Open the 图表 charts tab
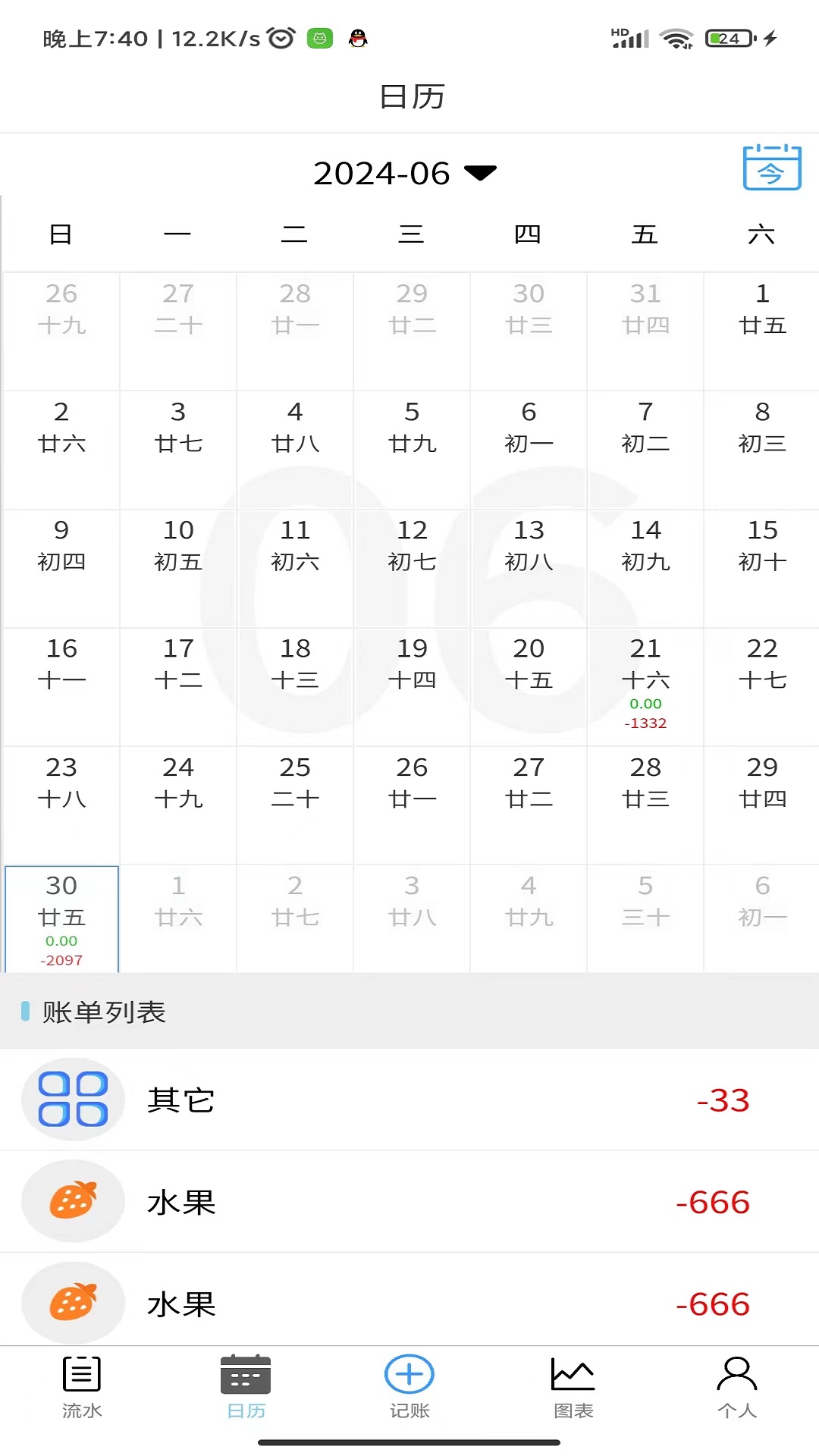This screenshot has width=819, height=1456. click(x=573, y=1388)
